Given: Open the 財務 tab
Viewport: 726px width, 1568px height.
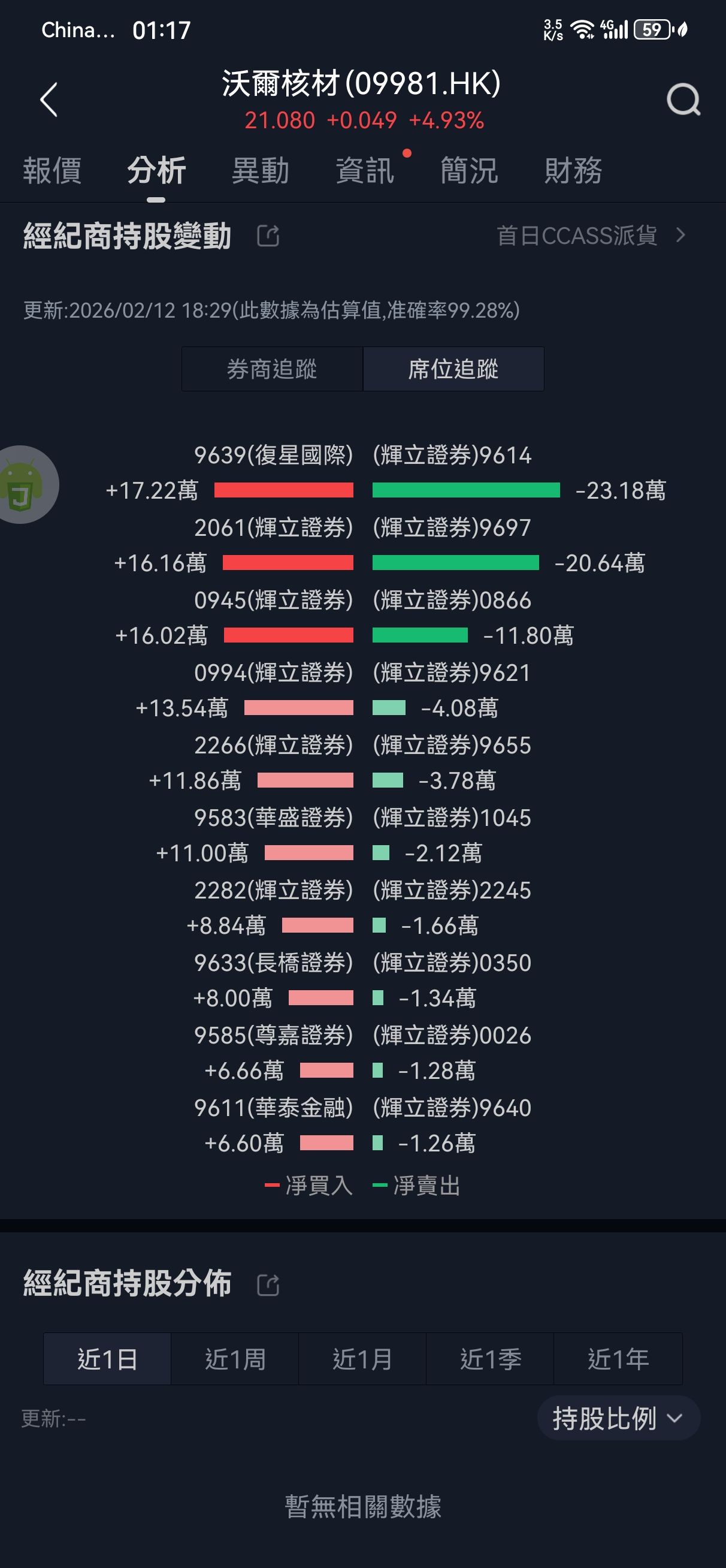Looking at the screenshot, I should click(x=573, y=170).
